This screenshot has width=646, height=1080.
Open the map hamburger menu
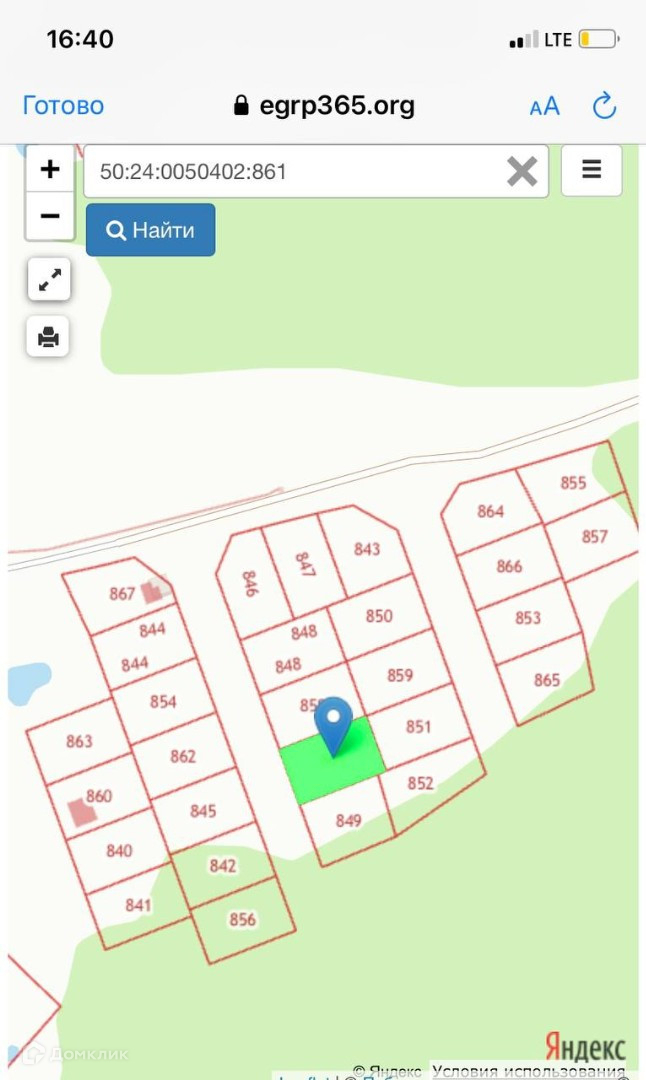[x=591, y=170]
